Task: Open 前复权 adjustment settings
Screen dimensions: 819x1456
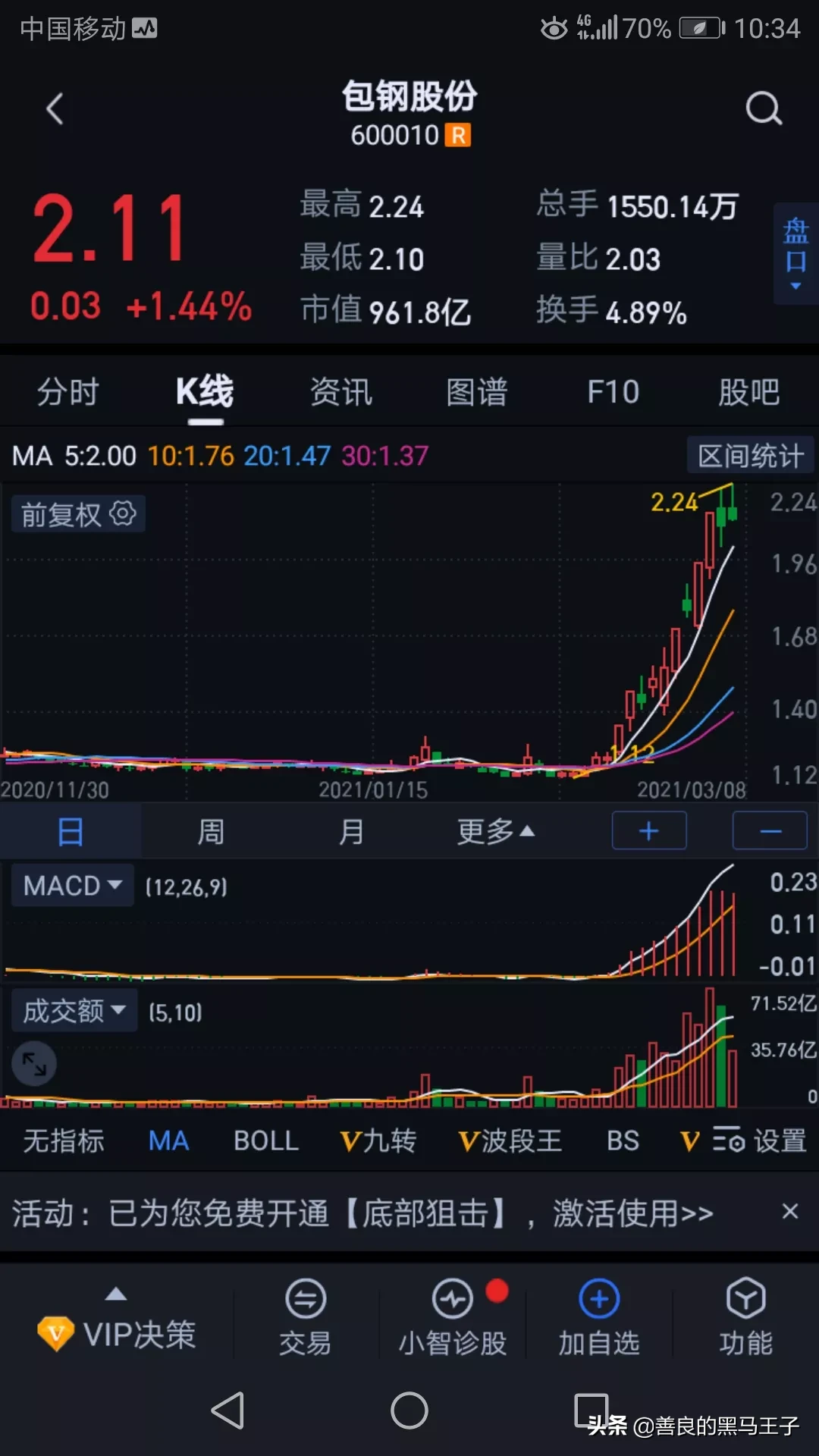Action: point(78,514)
